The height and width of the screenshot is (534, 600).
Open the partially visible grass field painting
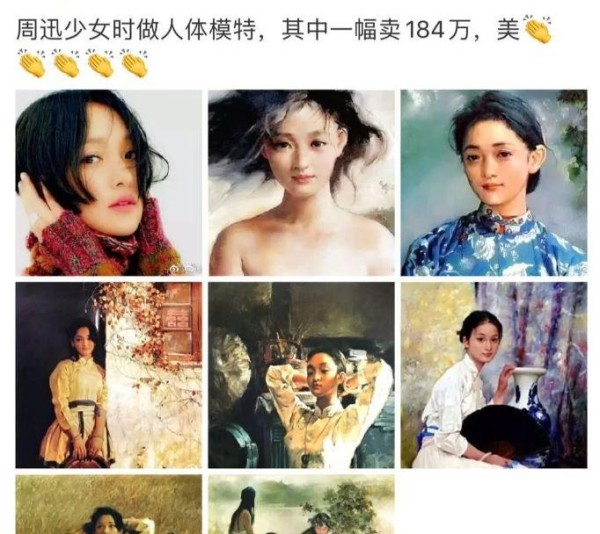(108, 505)
